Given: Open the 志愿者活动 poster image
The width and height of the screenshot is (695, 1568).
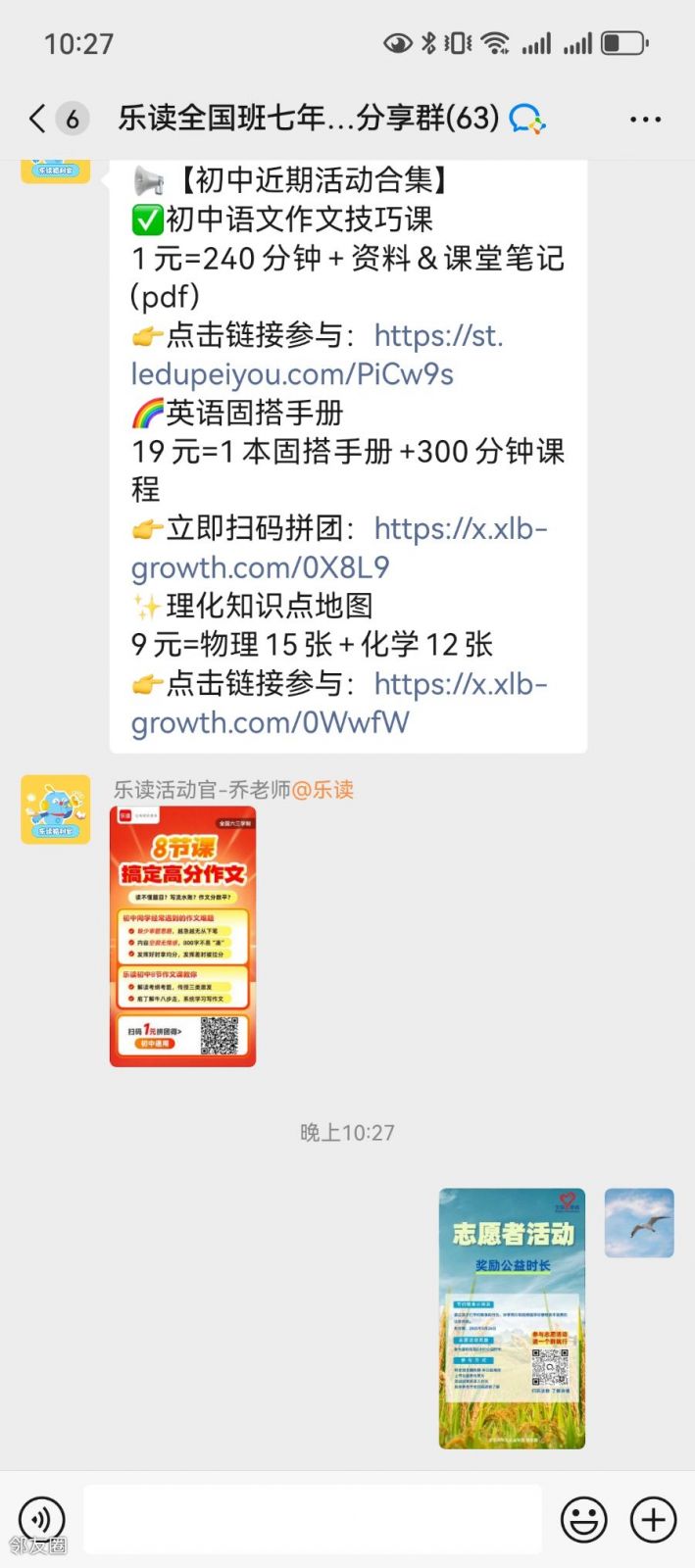Looking at the screenshot, I should [x=512, y=1318].
